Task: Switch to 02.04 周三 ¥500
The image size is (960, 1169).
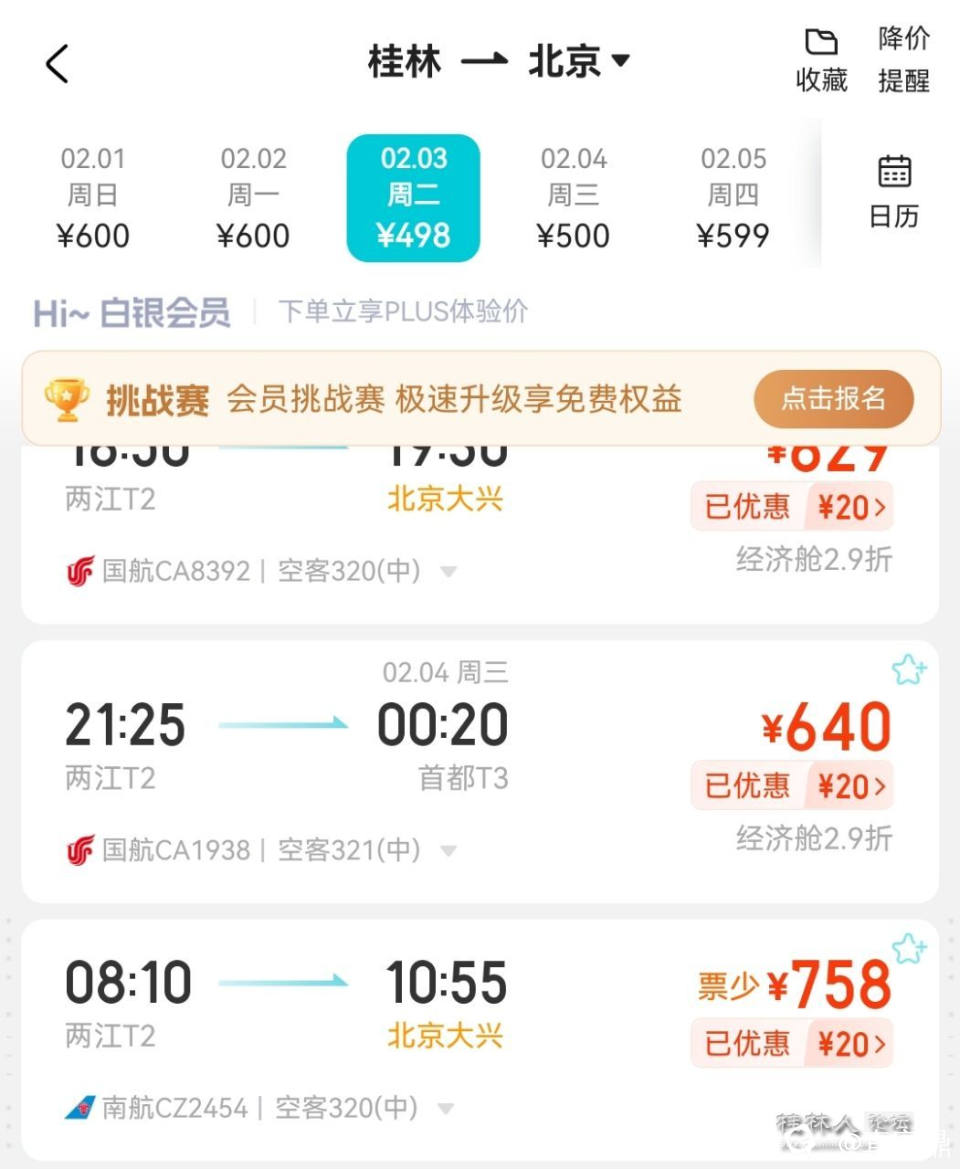Action: point(573,197)
